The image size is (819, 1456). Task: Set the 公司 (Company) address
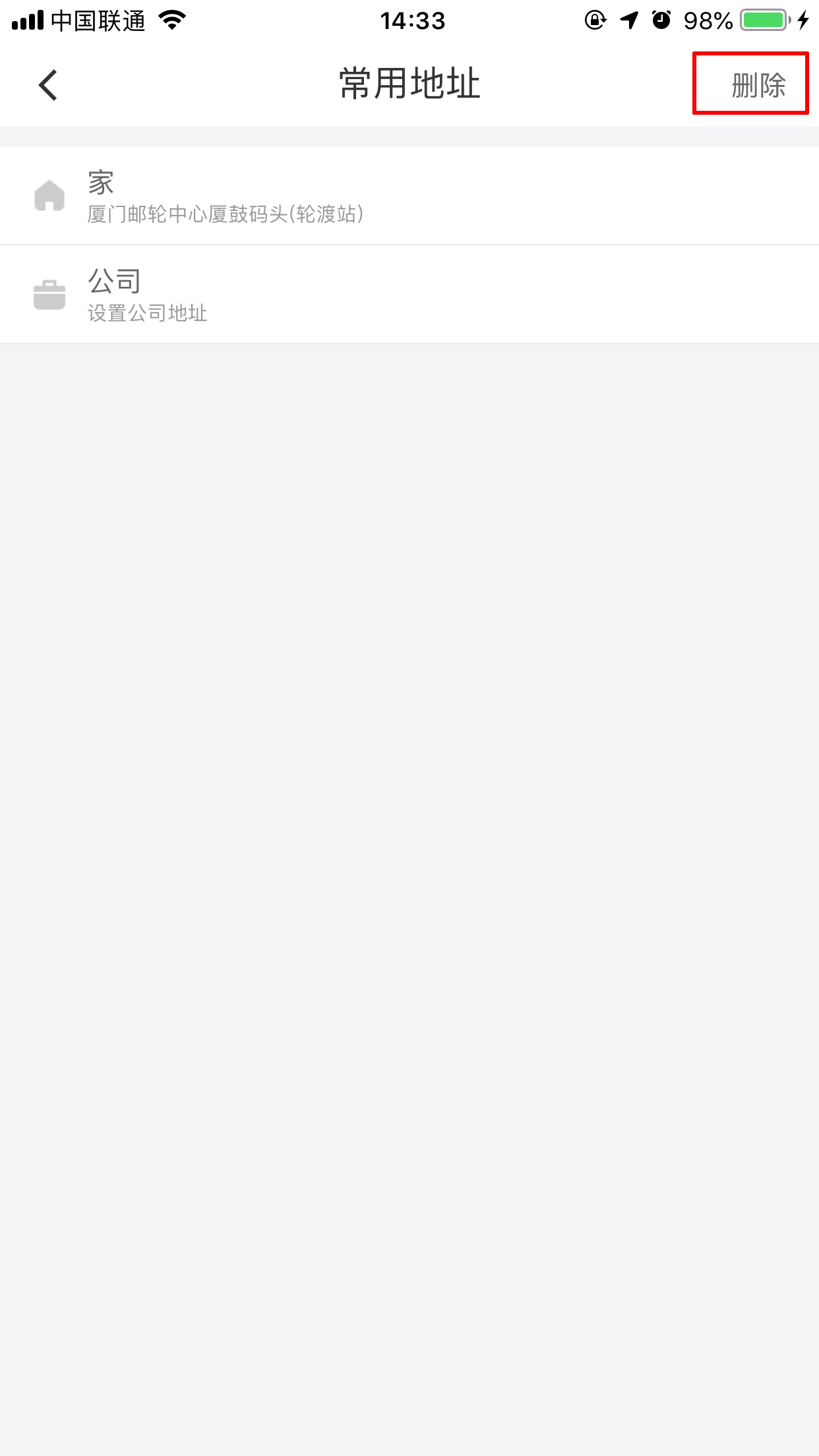coord(409,295)
